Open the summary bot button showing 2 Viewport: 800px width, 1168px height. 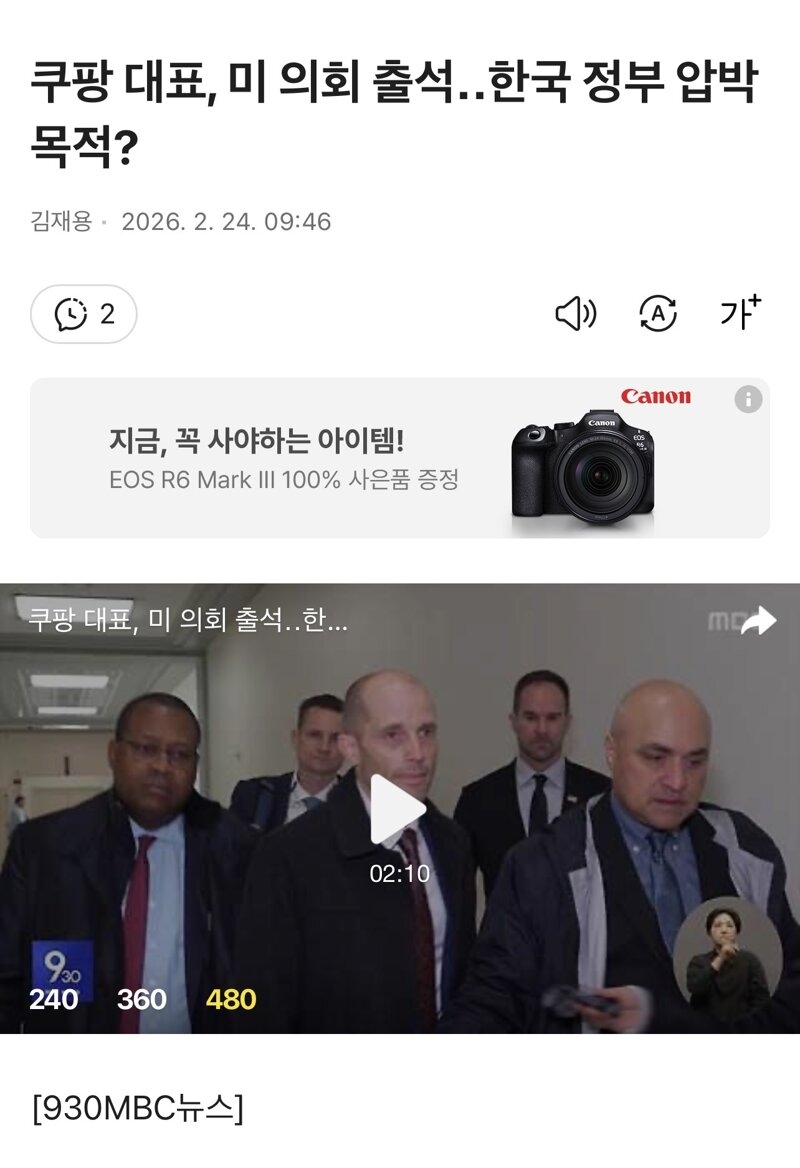point(84,315)
